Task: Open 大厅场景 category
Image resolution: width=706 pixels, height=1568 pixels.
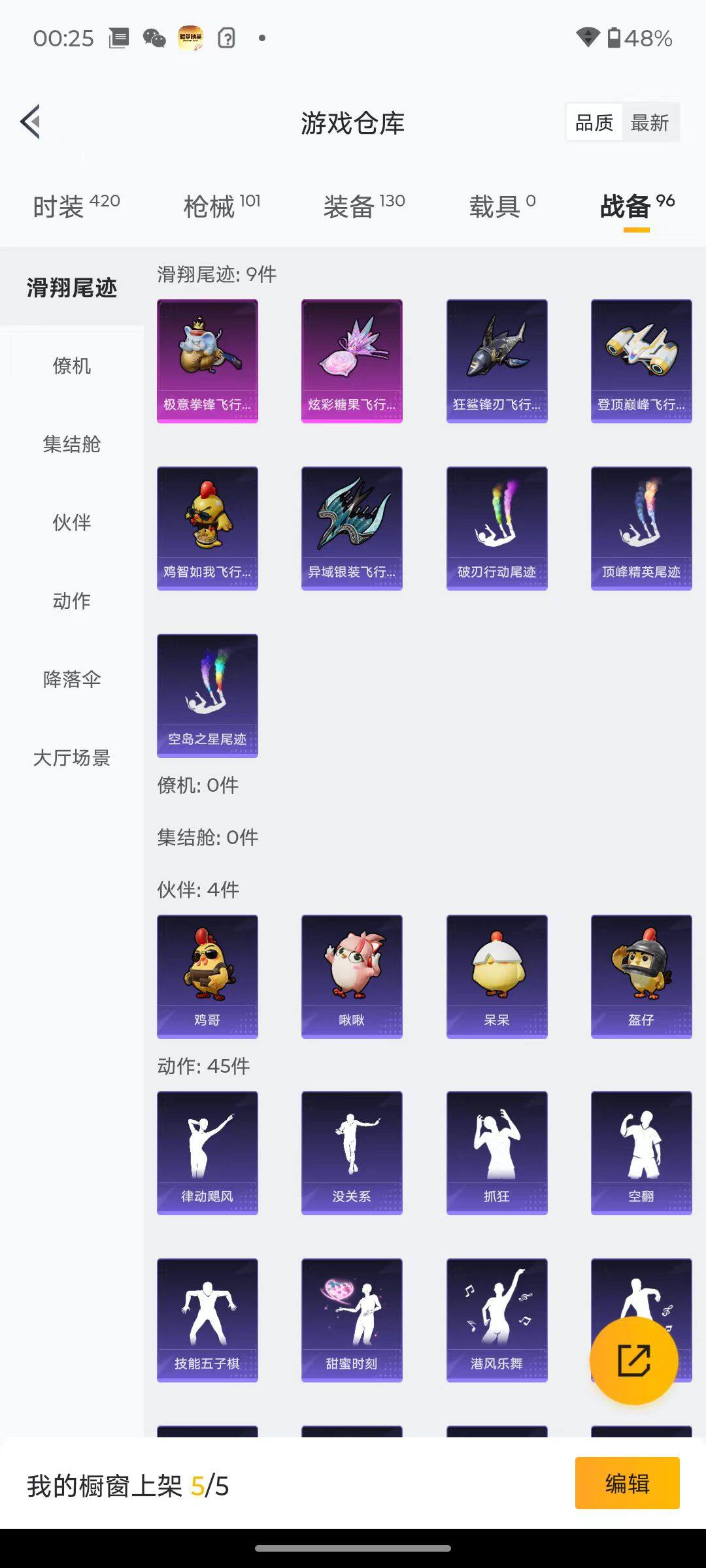Action: pos(72,758)
